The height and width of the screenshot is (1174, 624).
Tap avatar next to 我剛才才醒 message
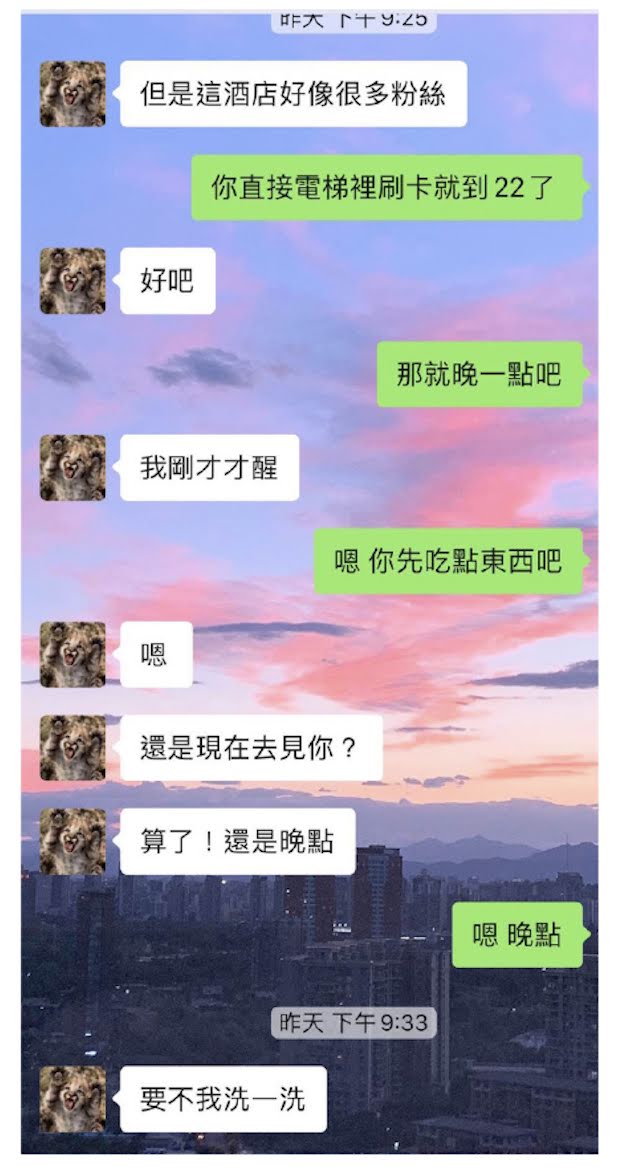(x=72, y=467)
